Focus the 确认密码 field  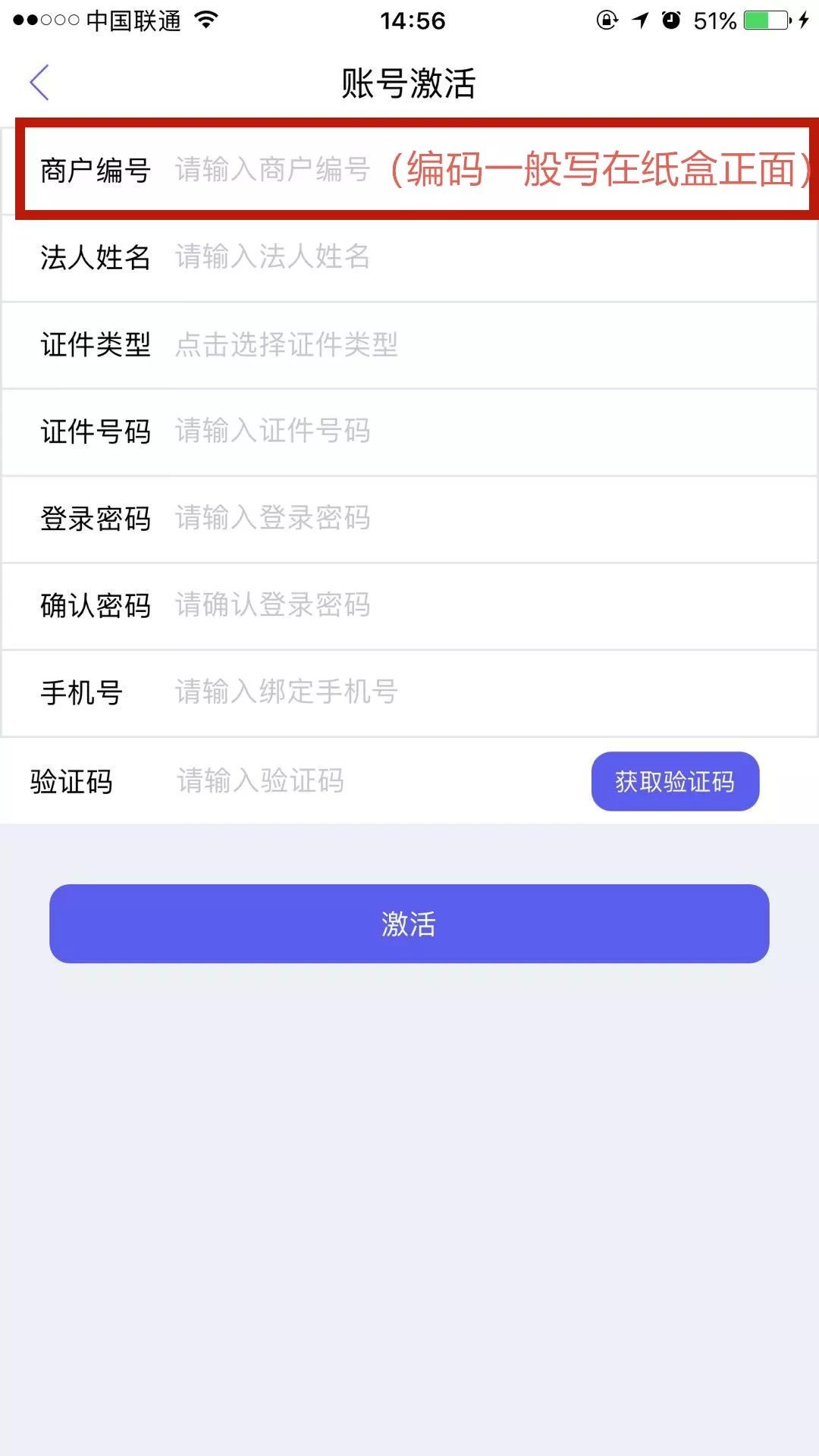click(455, 605)
